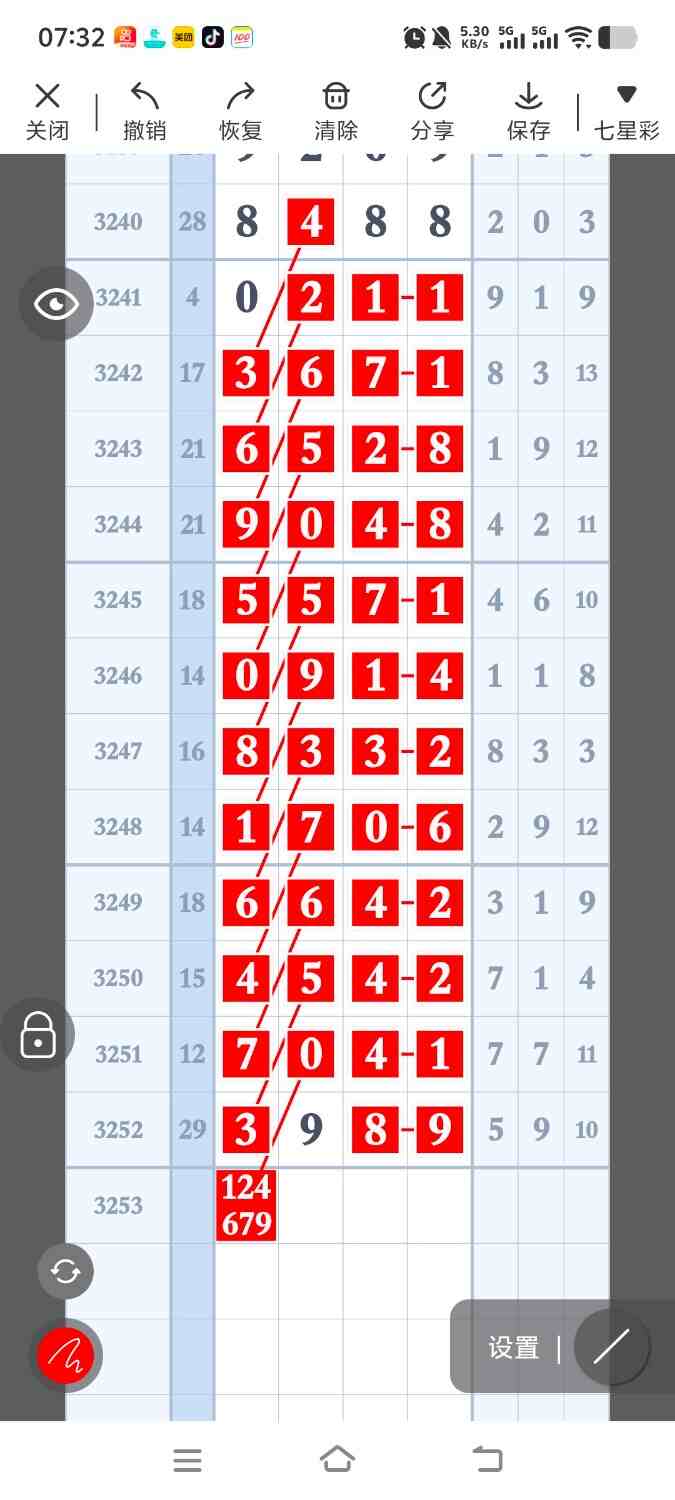Tap the 124679 prediction cell for 3253

click(x=247, y=1205)
